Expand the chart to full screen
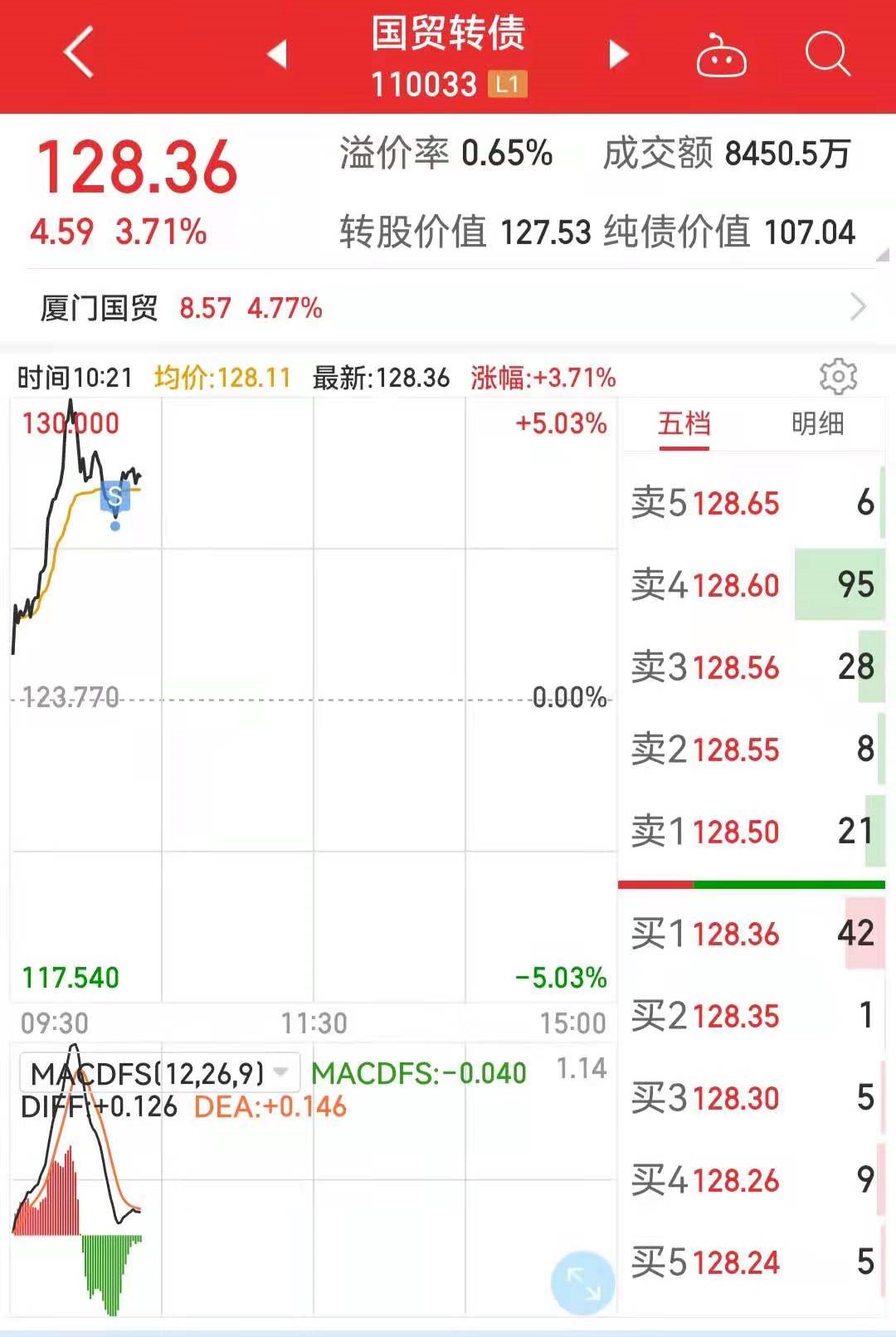The height and width of the screenshot is (1337, 896). pos(582,1283)
